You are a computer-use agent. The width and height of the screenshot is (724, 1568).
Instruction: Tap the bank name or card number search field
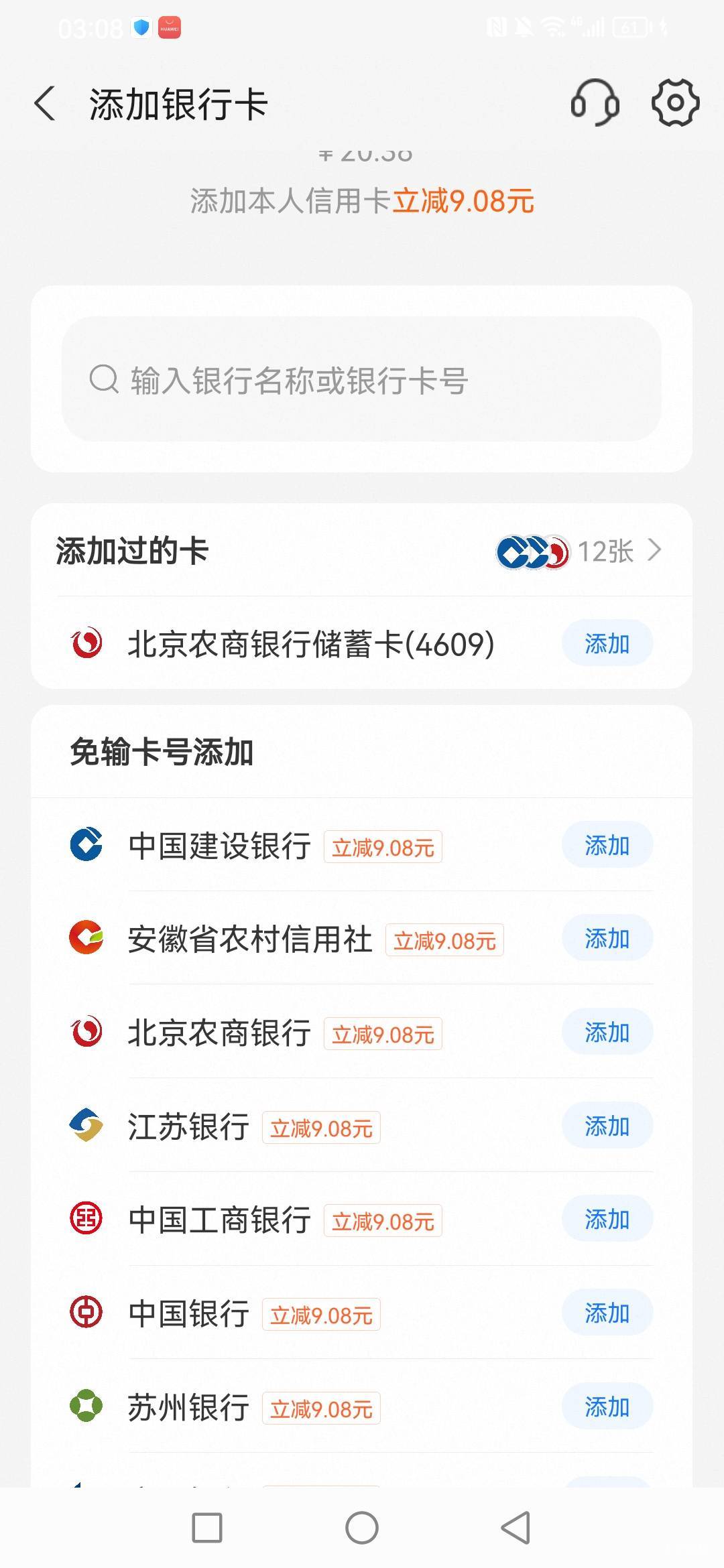(x=361, y=379)
